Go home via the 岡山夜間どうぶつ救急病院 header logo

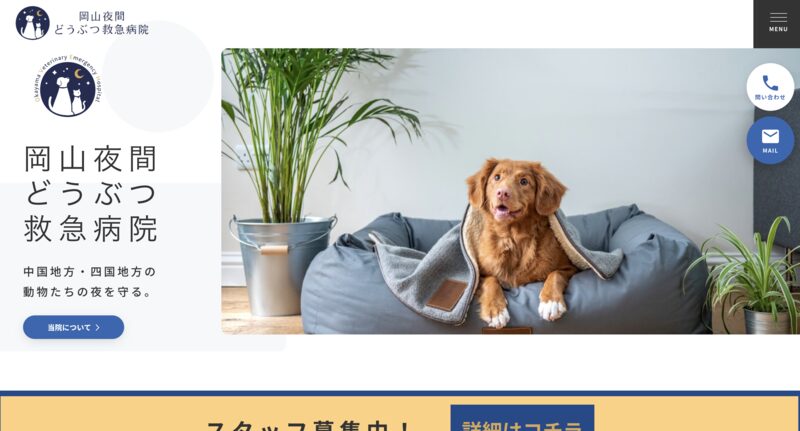(82, 22)
